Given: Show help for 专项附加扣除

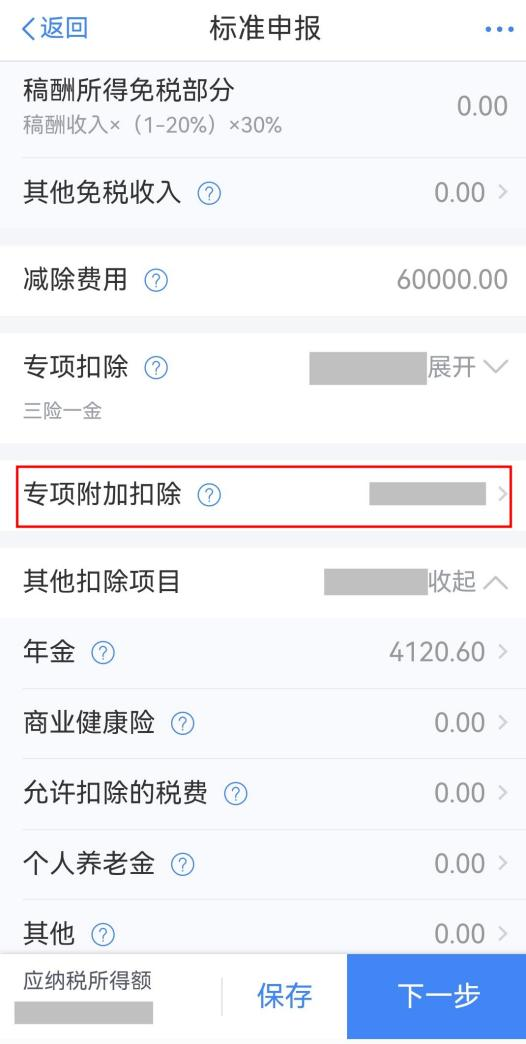Looking at the screenshot, I should click(x=209, y=495).
